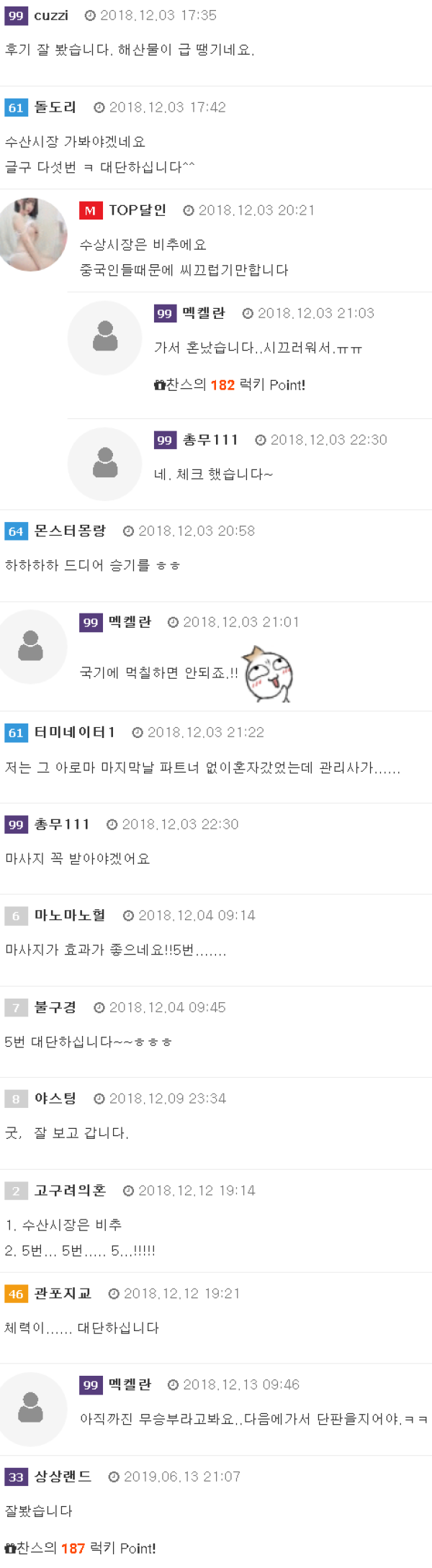Open 야스텅's user menu
Image resolution: width=432 pixels, height=1568 pixels.
point(55,1098)
